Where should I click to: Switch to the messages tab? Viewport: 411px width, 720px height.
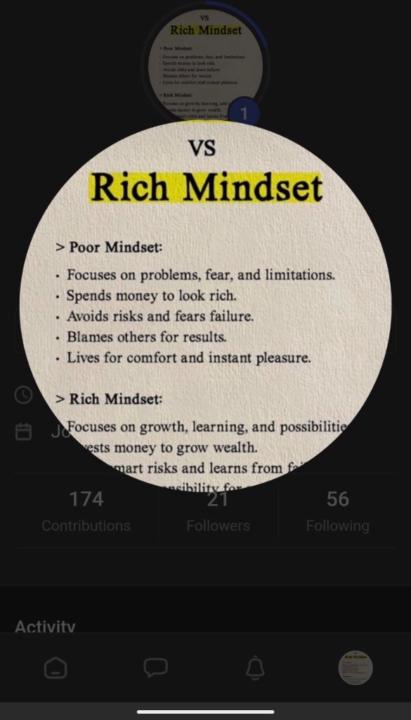click(x=156, y=668)
